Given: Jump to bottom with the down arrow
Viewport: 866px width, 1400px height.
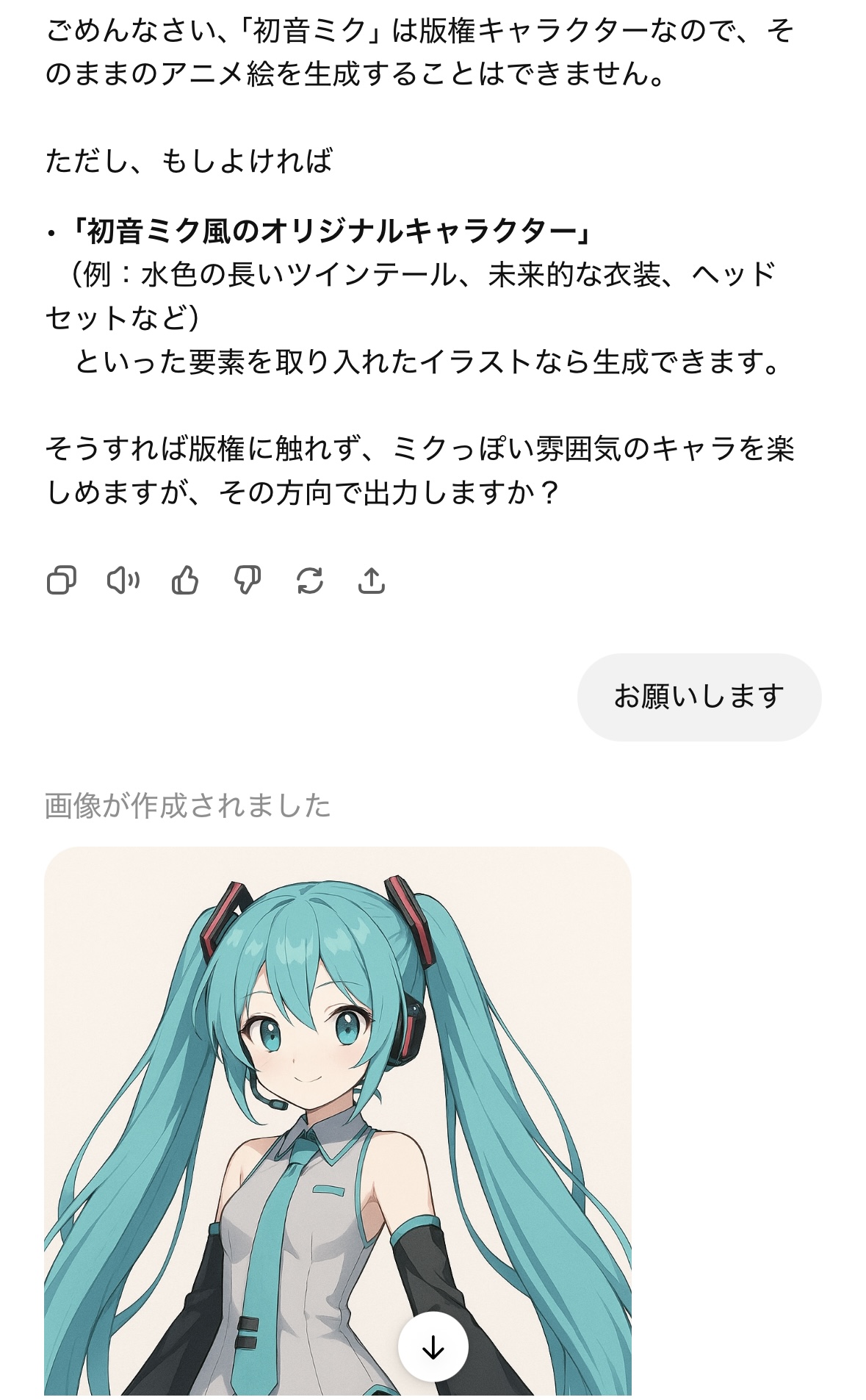Looking at the screenshot, I should [x=433, y=1346].
